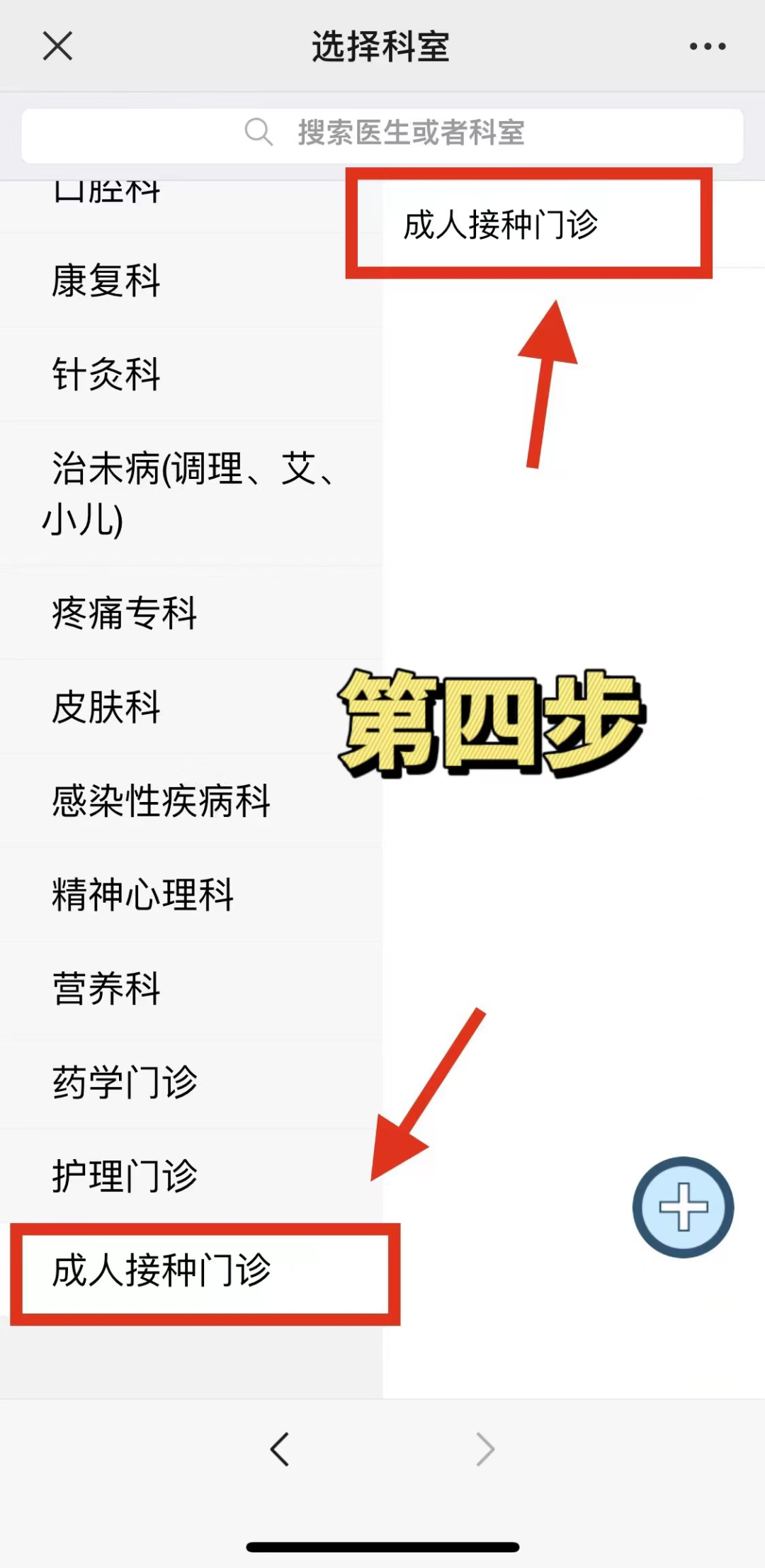Select 针灸科 department
This screenshot has width=765, height=1568.
click(106, 374)
